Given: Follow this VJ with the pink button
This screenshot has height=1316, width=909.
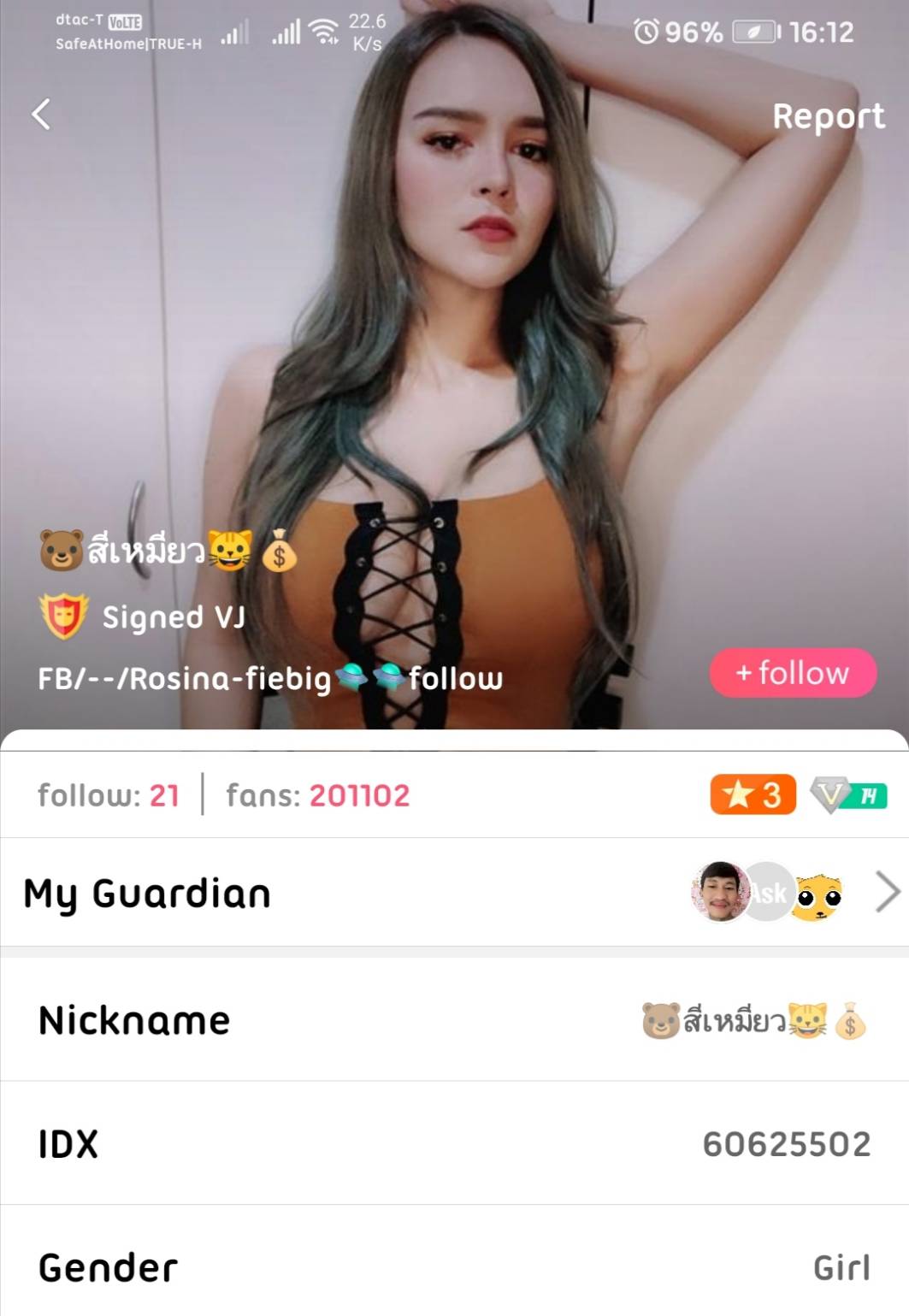Looking at the screenshot, I should [793, 673].
